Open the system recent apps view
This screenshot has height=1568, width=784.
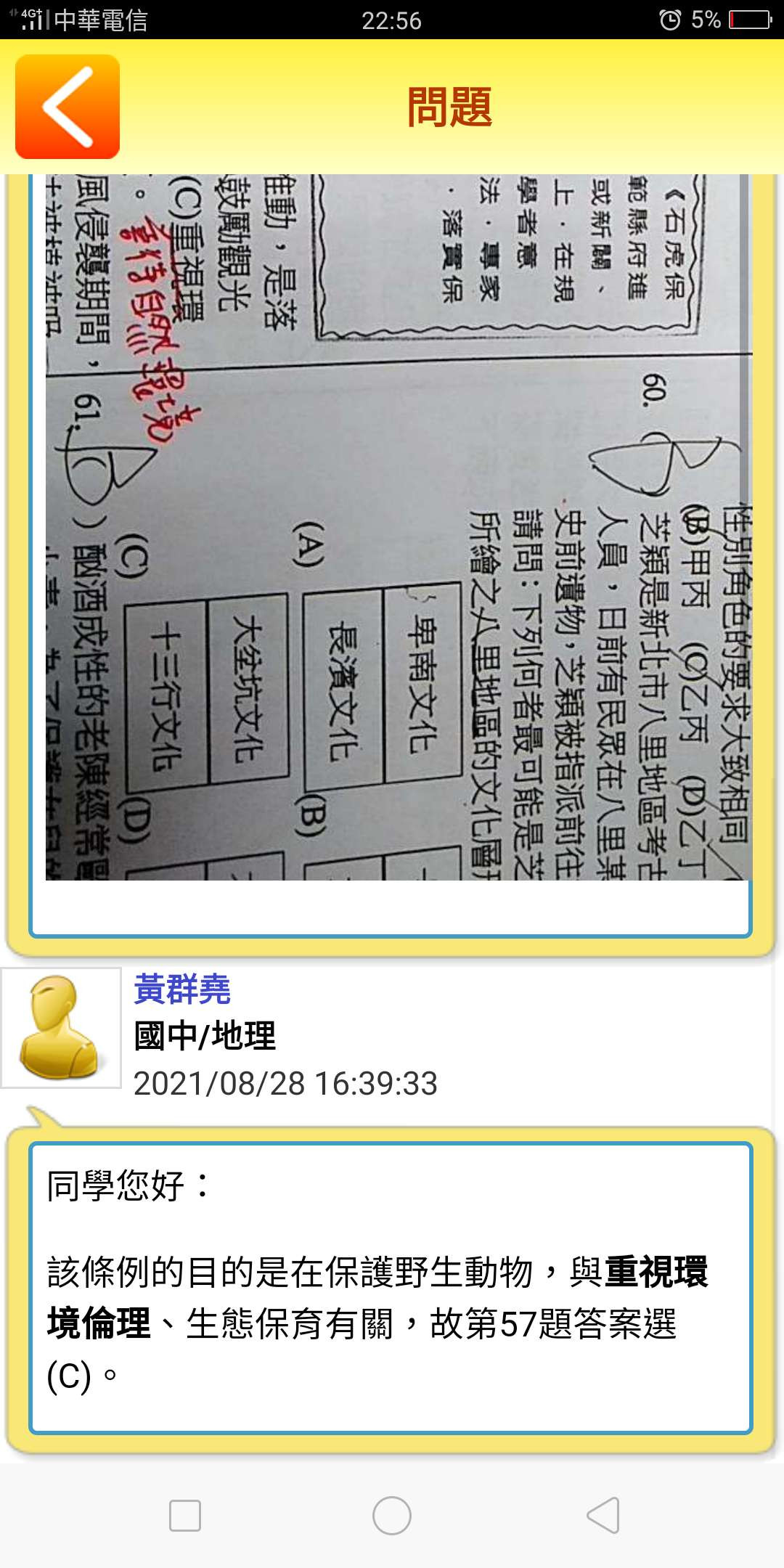click(184, 1516)
